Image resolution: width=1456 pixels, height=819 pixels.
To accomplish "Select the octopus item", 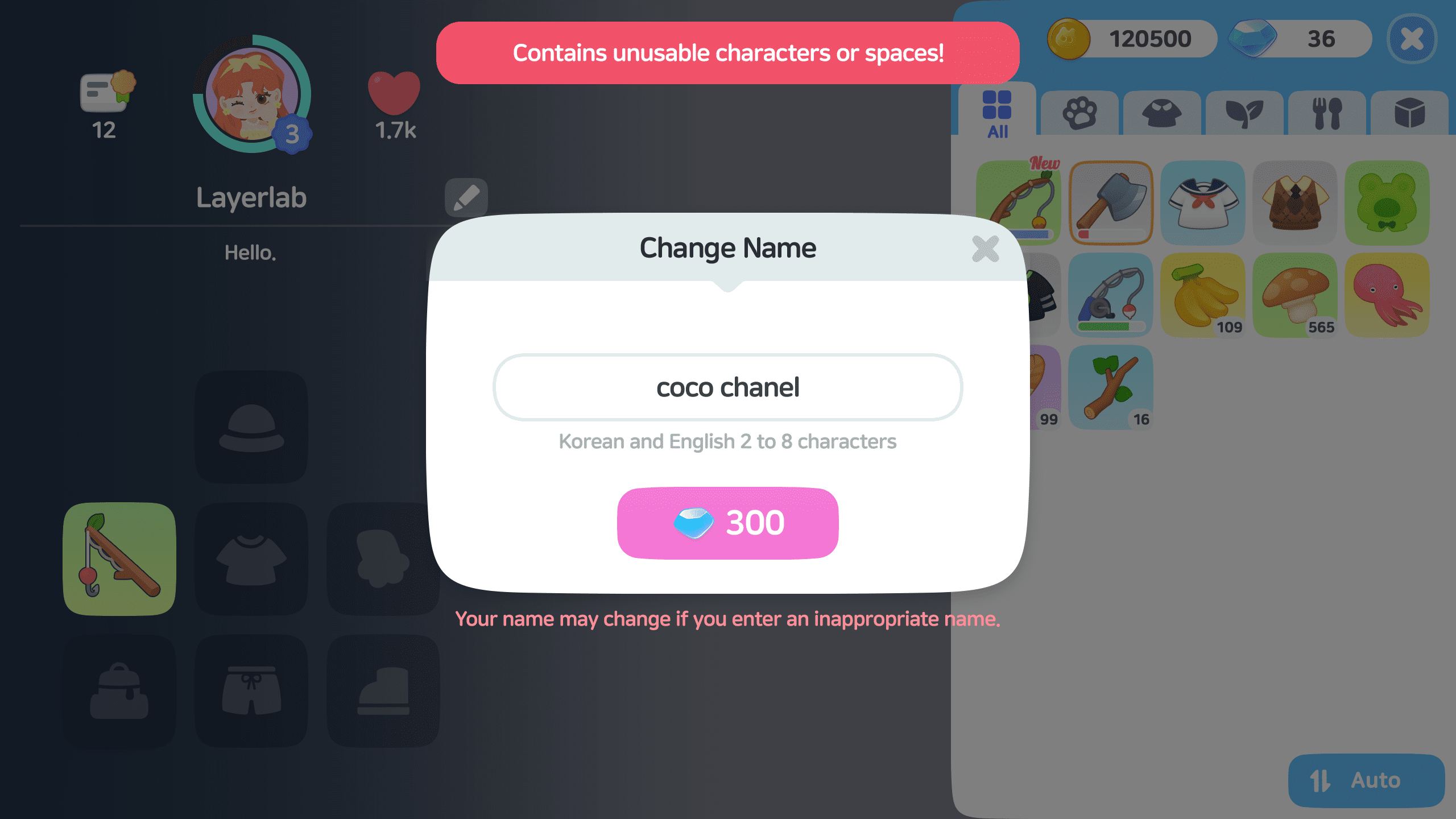I will point(1387,295).
